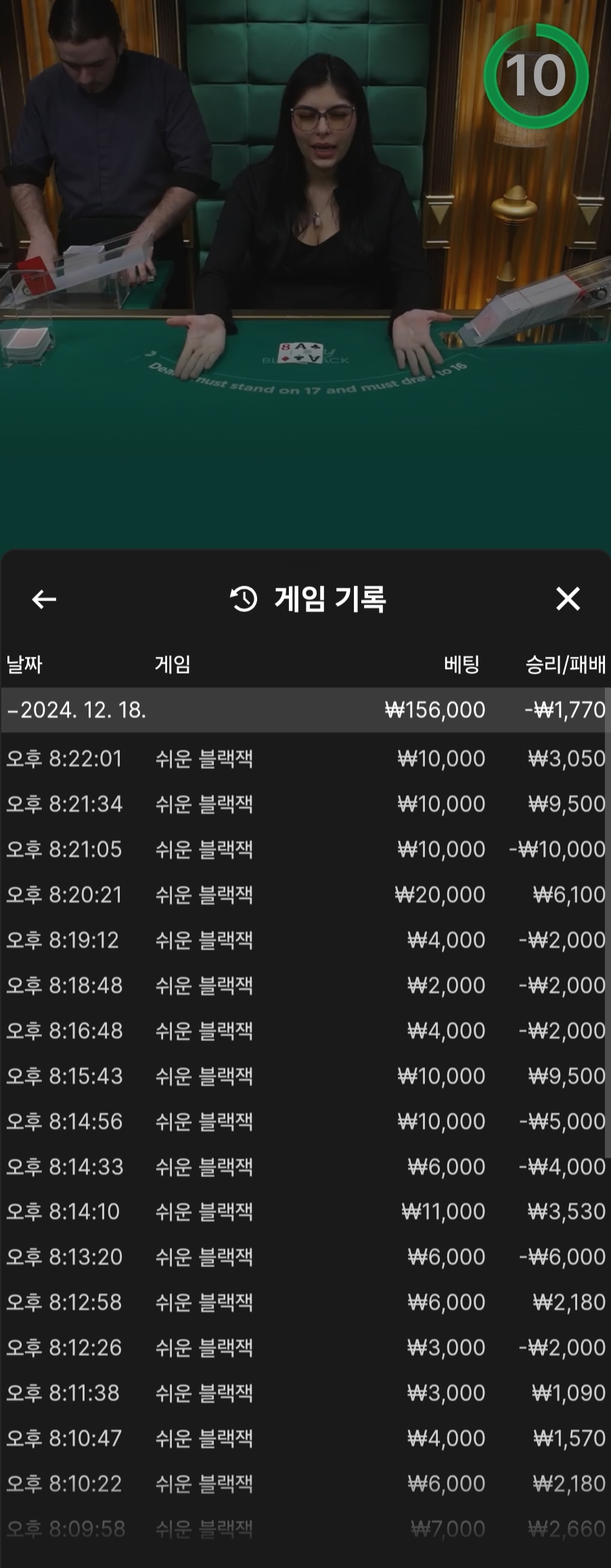611x1568 pixels.
Task: Select the 오후 8:10:47 game entry
Action: (304, 1438)
